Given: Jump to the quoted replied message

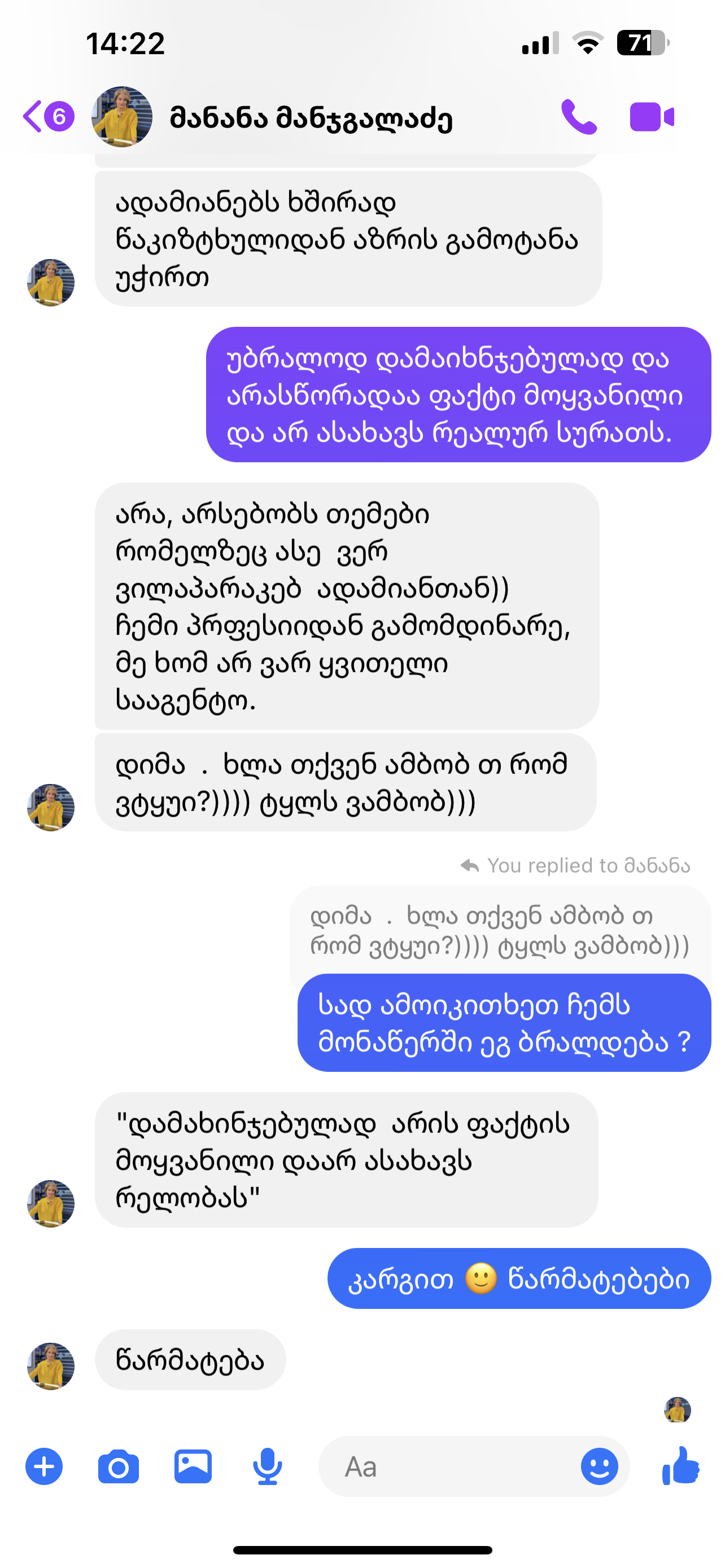Looking at the screenshot, I should [499, 931].
